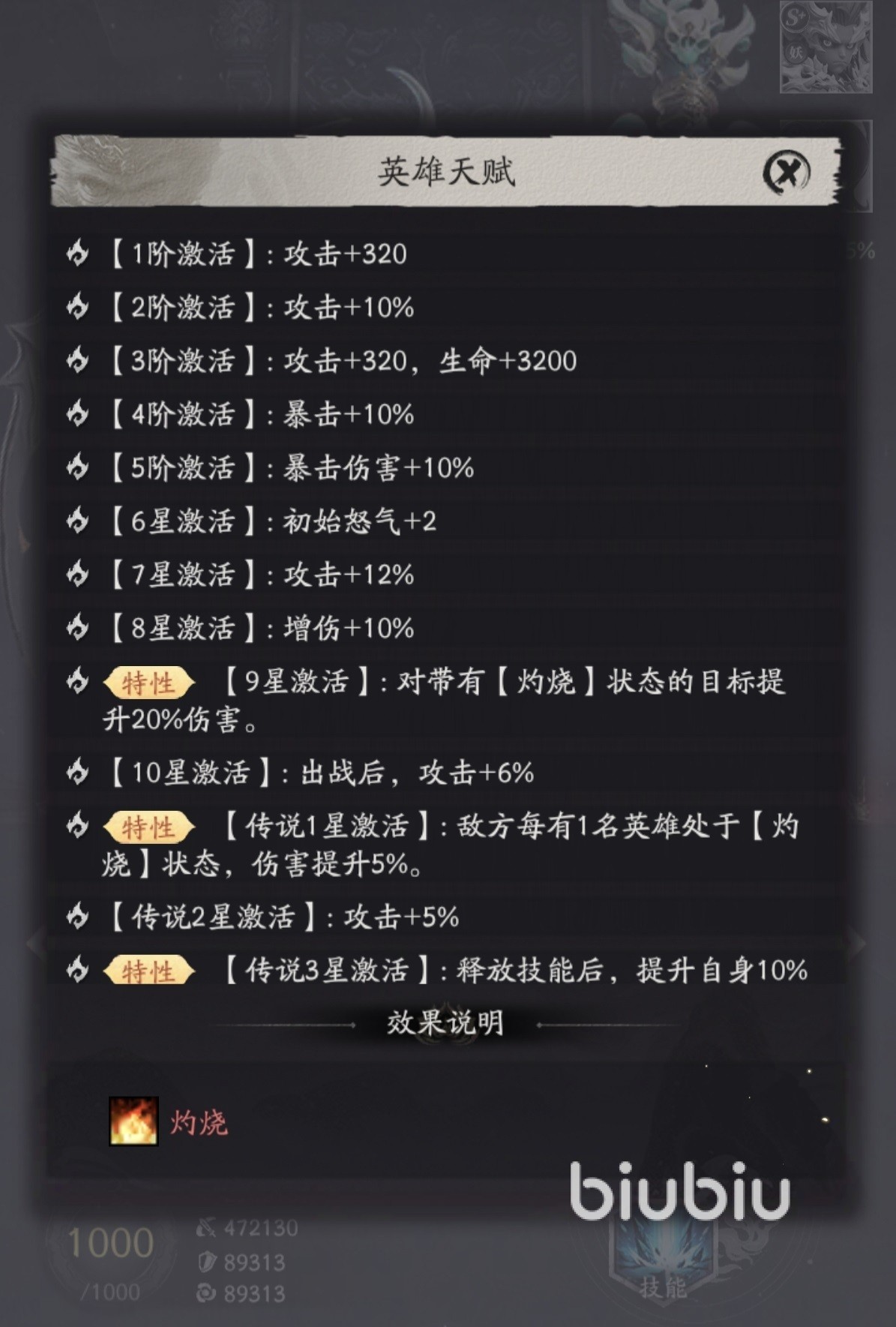Open the 灼烧 effect description
The image size is (896, 1327).
[x=169, y=1121]
